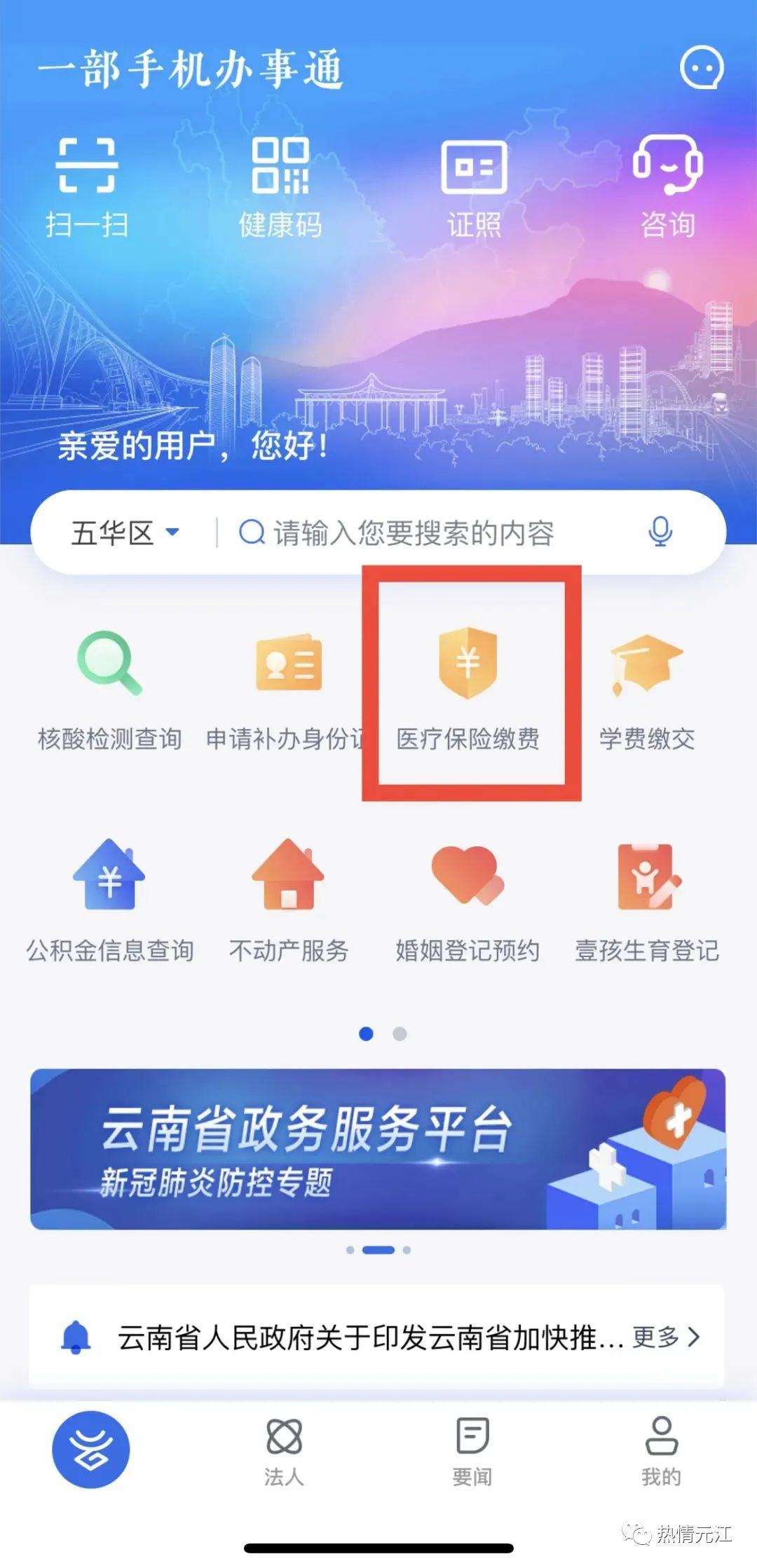The image size is (757, 1568).
Task: Start voice search with the microphone icon
Action: [660, 532]
